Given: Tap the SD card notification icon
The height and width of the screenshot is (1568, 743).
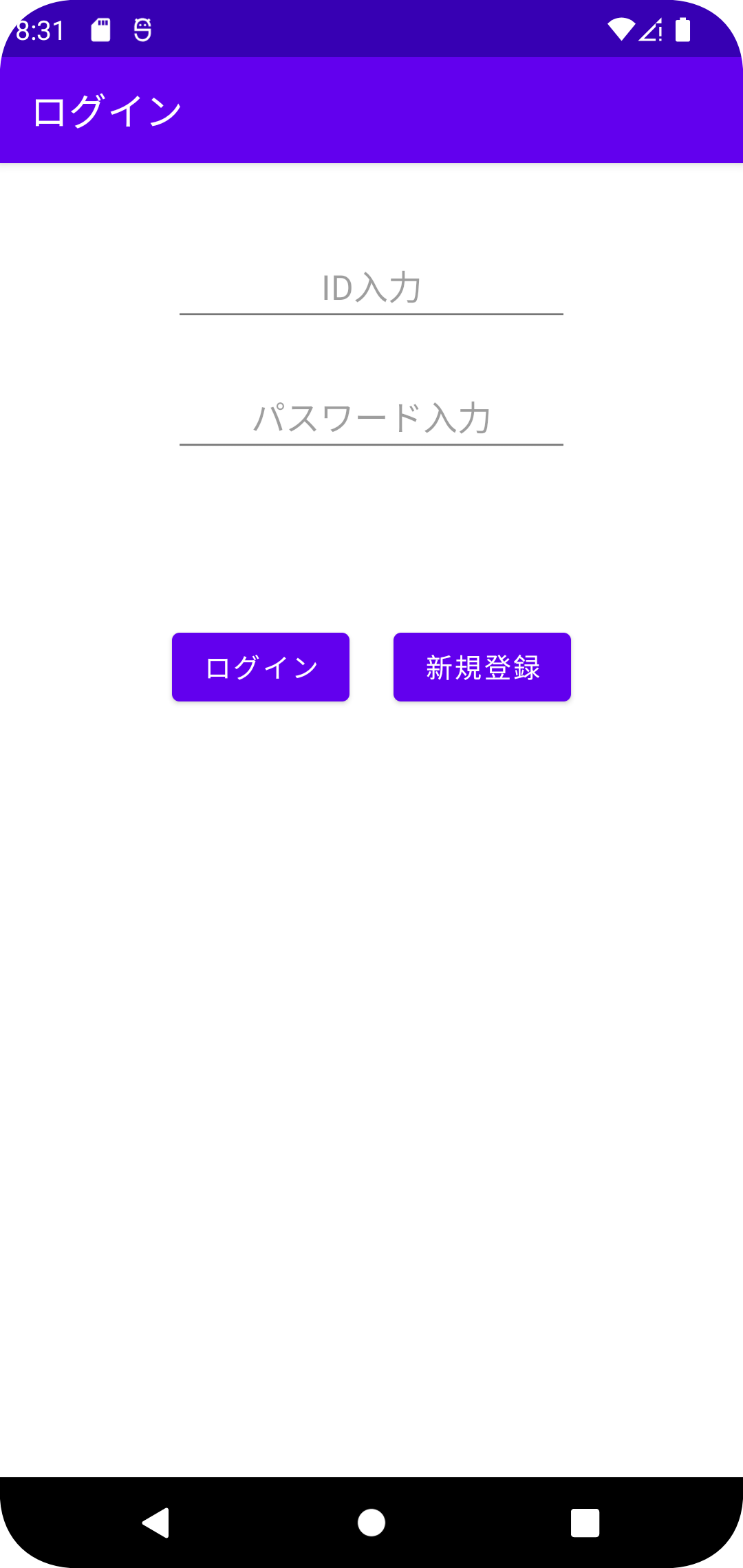Looking at the screenshot, I should 101,29.
